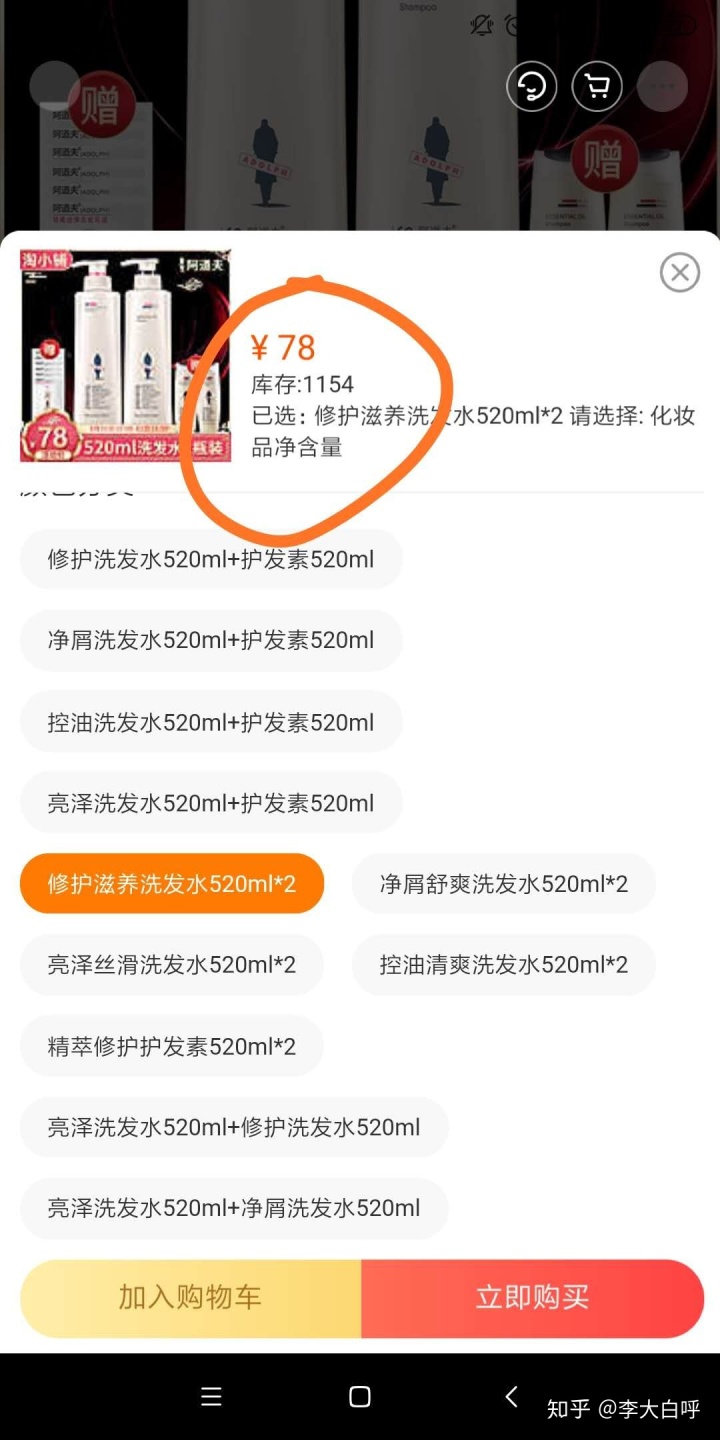Select 净屑舒爽洗发水520ml*2 option

pyautogui.click(x=504, y=883)
